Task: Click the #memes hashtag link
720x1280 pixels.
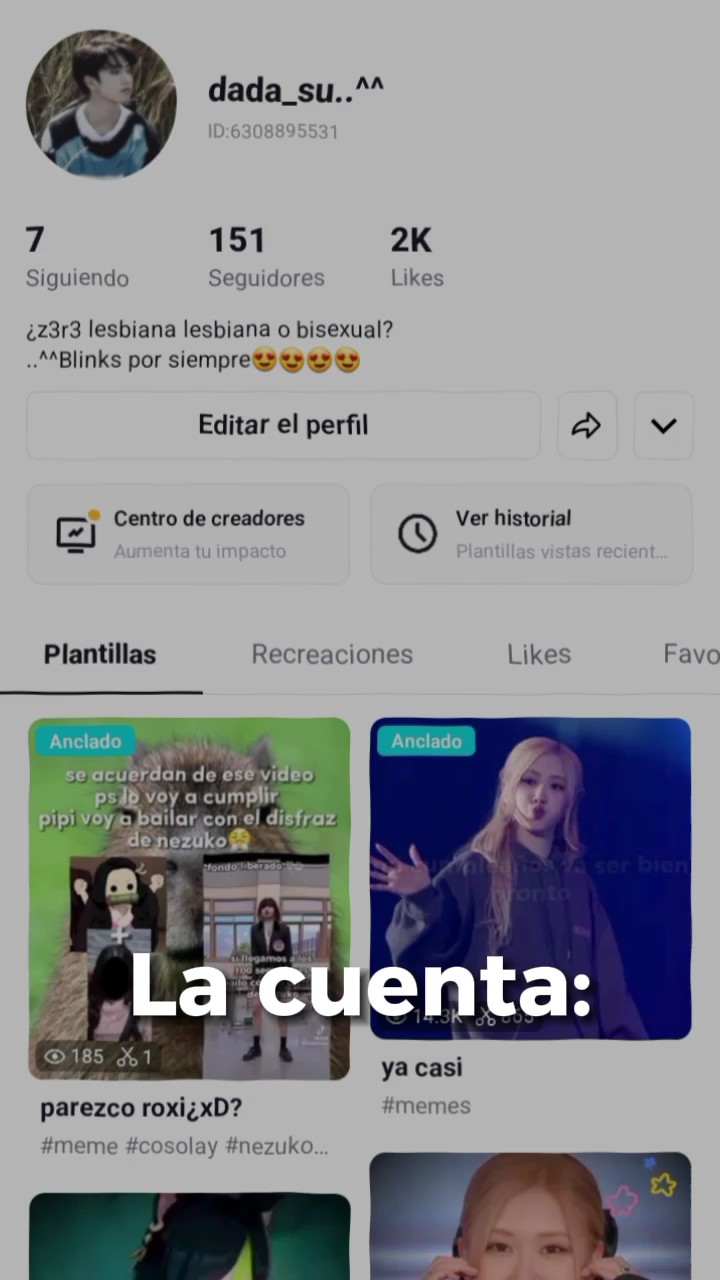Action: pos(426,1105)
